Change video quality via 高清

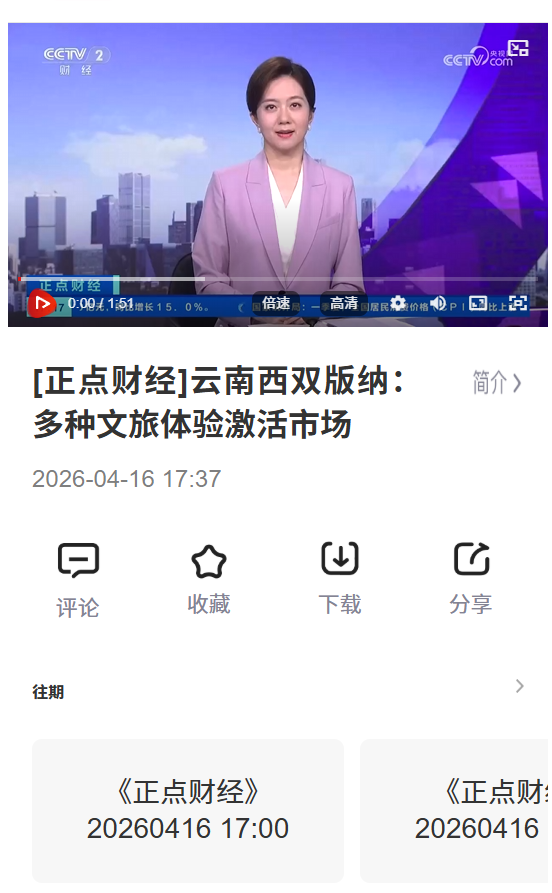(x=344, y=303)
